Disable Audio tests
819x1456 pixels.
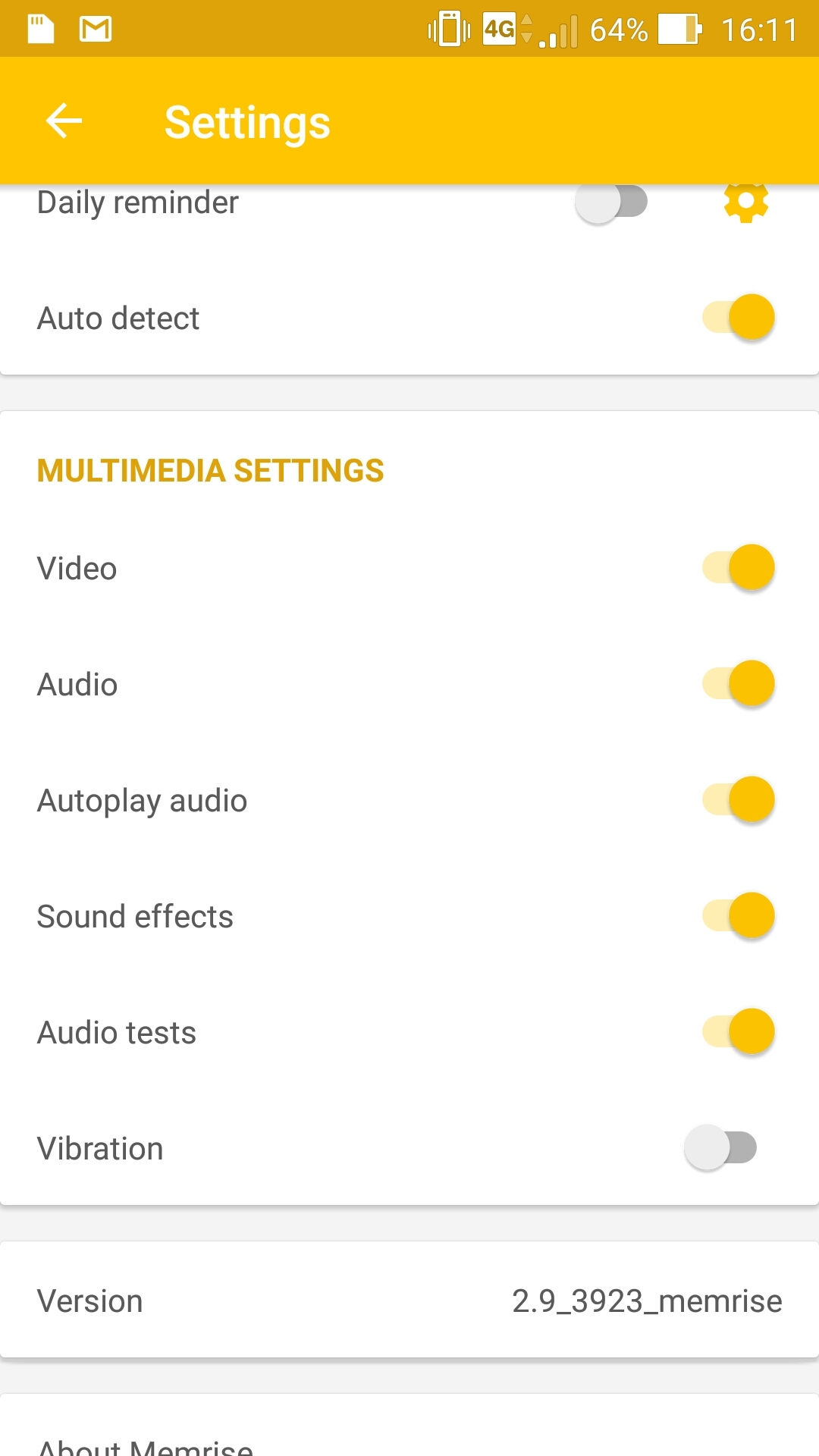[x=739, y=1031]
